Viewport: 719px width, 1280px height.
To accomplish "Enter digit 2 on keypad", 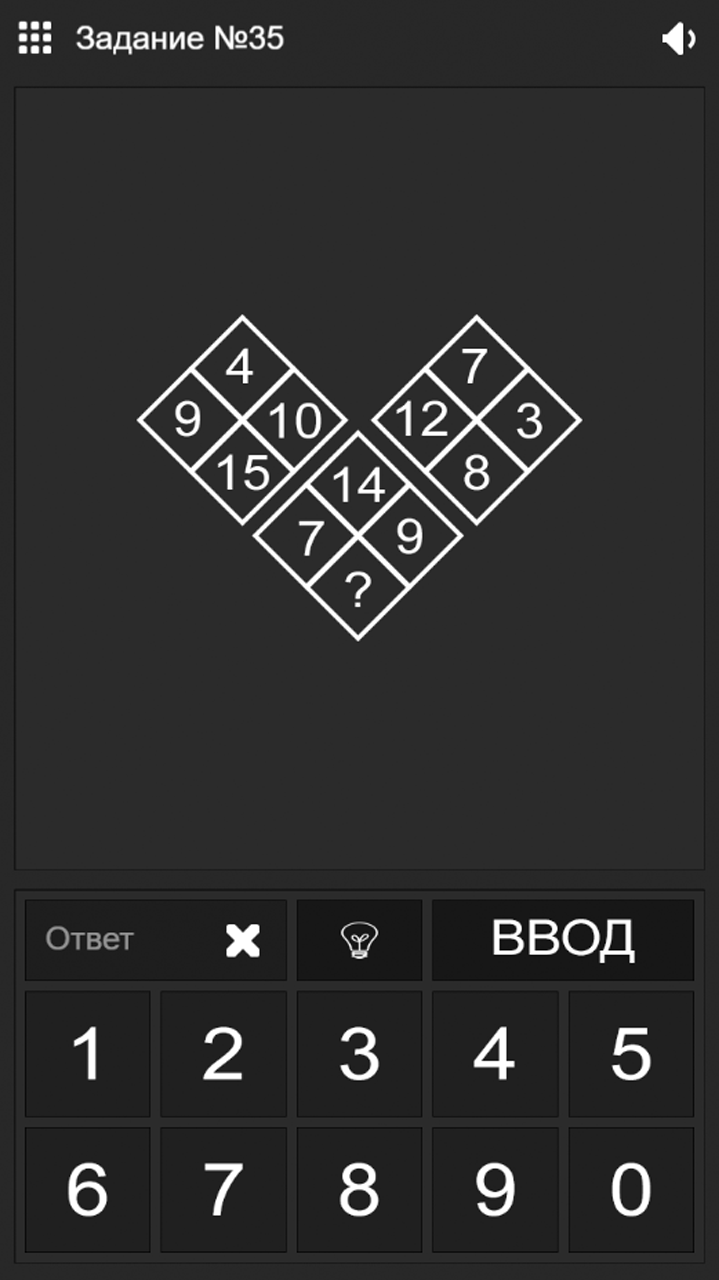I will (x=223, y=1053).
